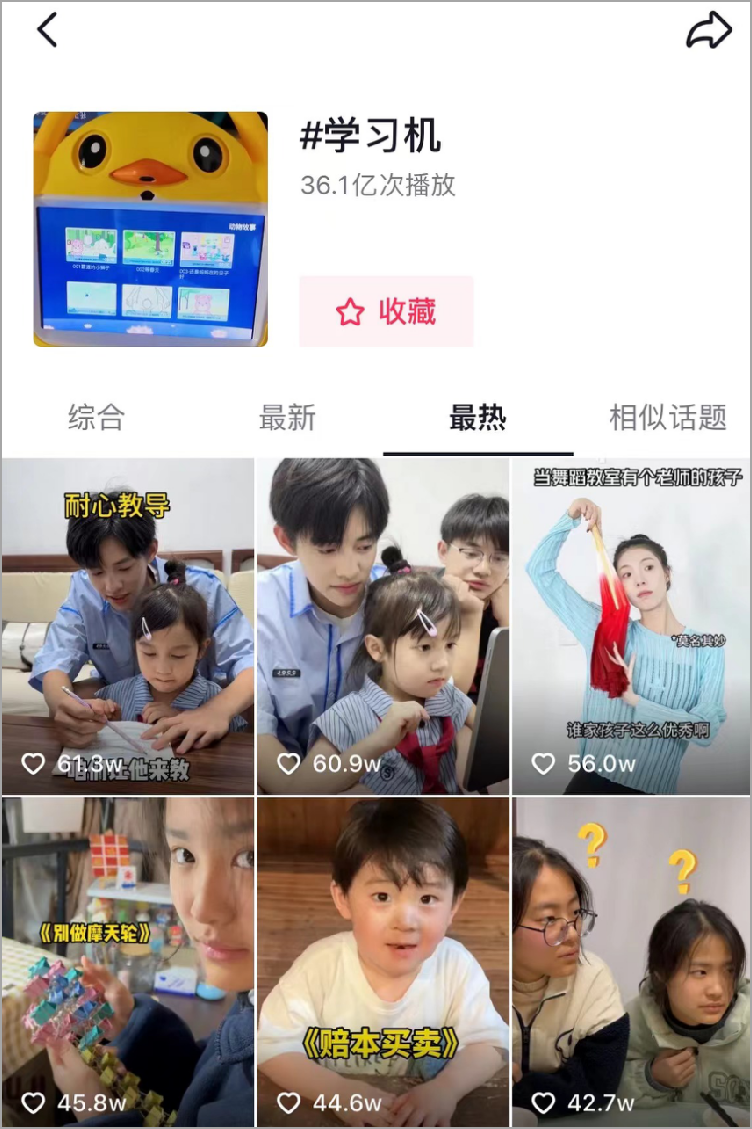This screenshot has height=1129, width=752.
Task: Select the 最热 tab
Action: coord(478,417)
